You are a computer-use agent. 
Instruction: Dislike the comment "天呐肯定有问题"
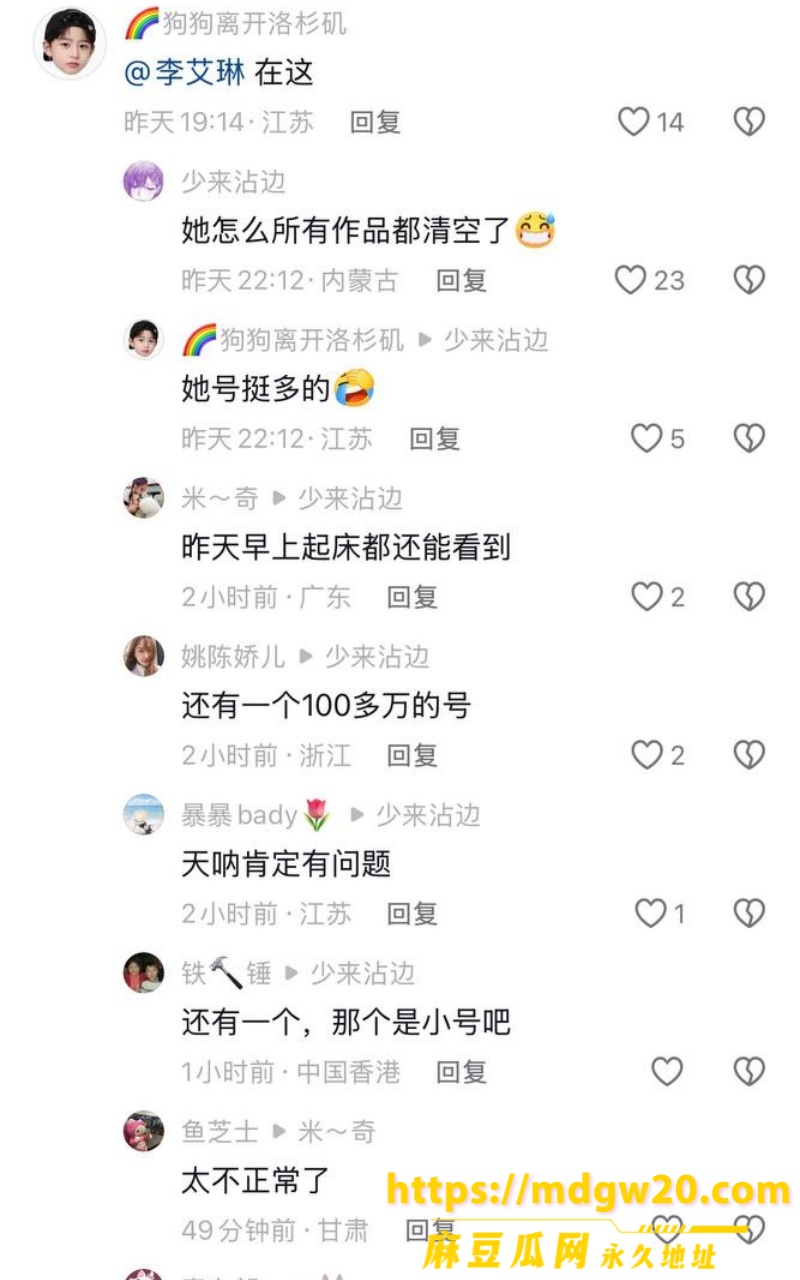coord(749,913)
